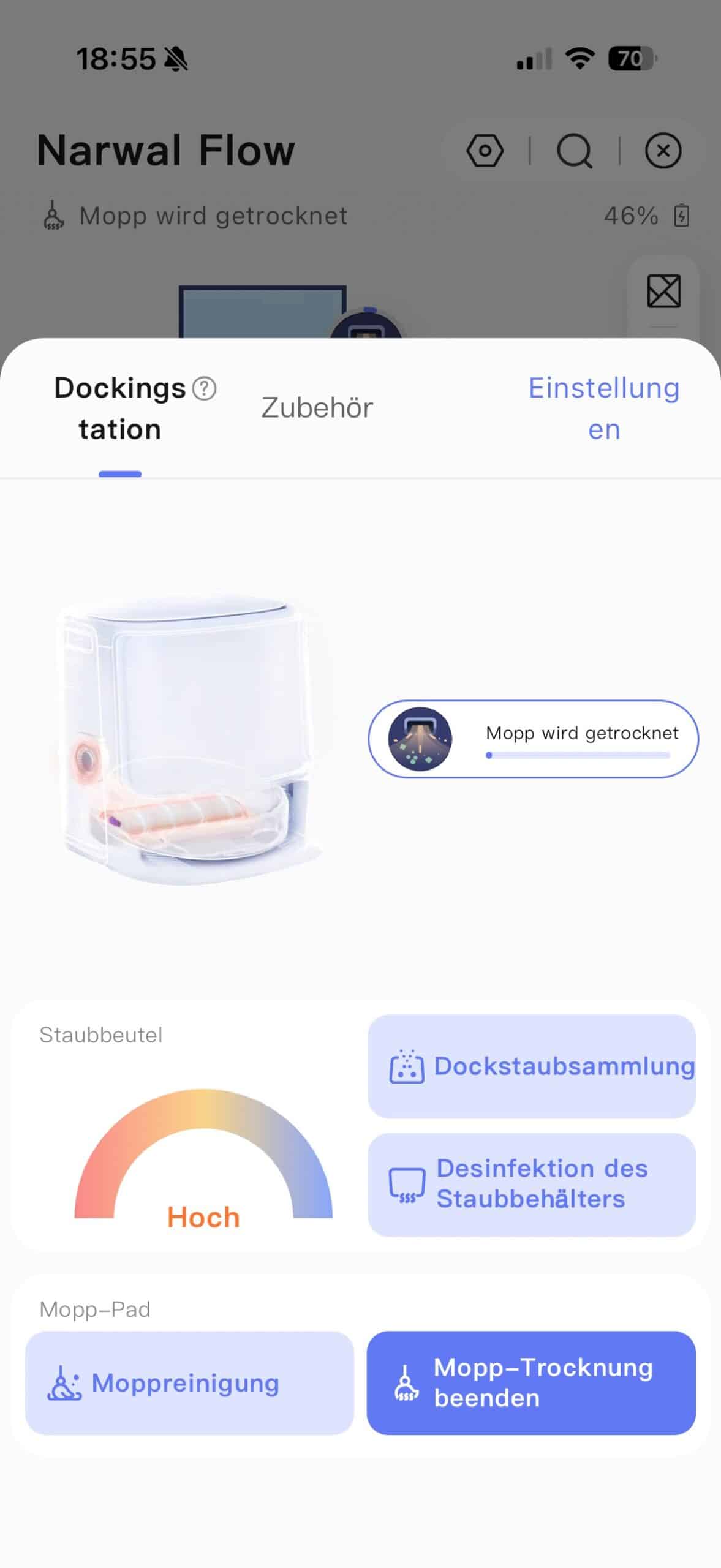721x1568 pixels.
Task: Stop mop drying with Mopp-Trocknung beenden
Action: click(x=531, y=1383)
